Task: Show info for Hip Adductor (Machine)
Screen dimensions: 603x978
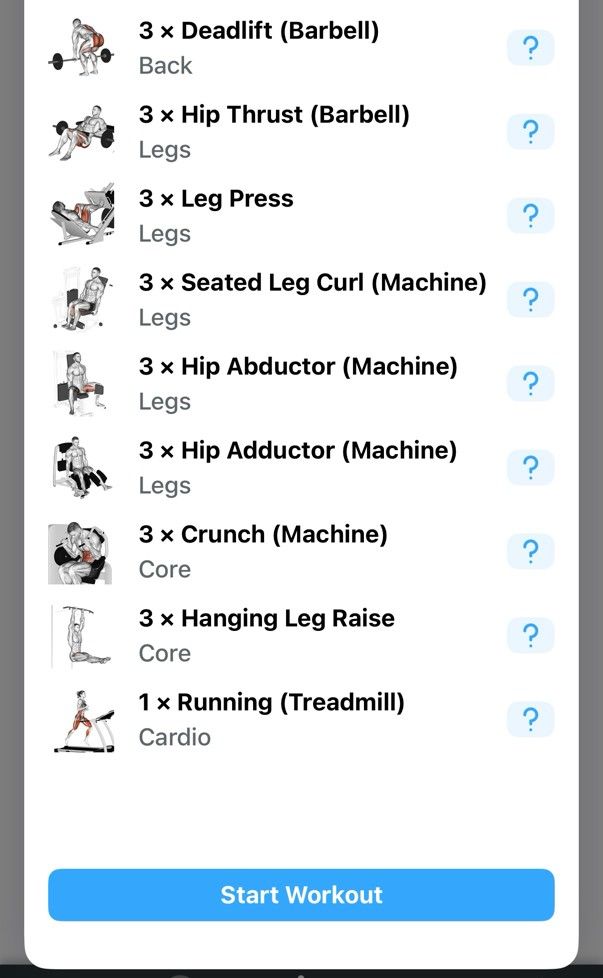Action: pyautogui.click(x=530, y=467)
